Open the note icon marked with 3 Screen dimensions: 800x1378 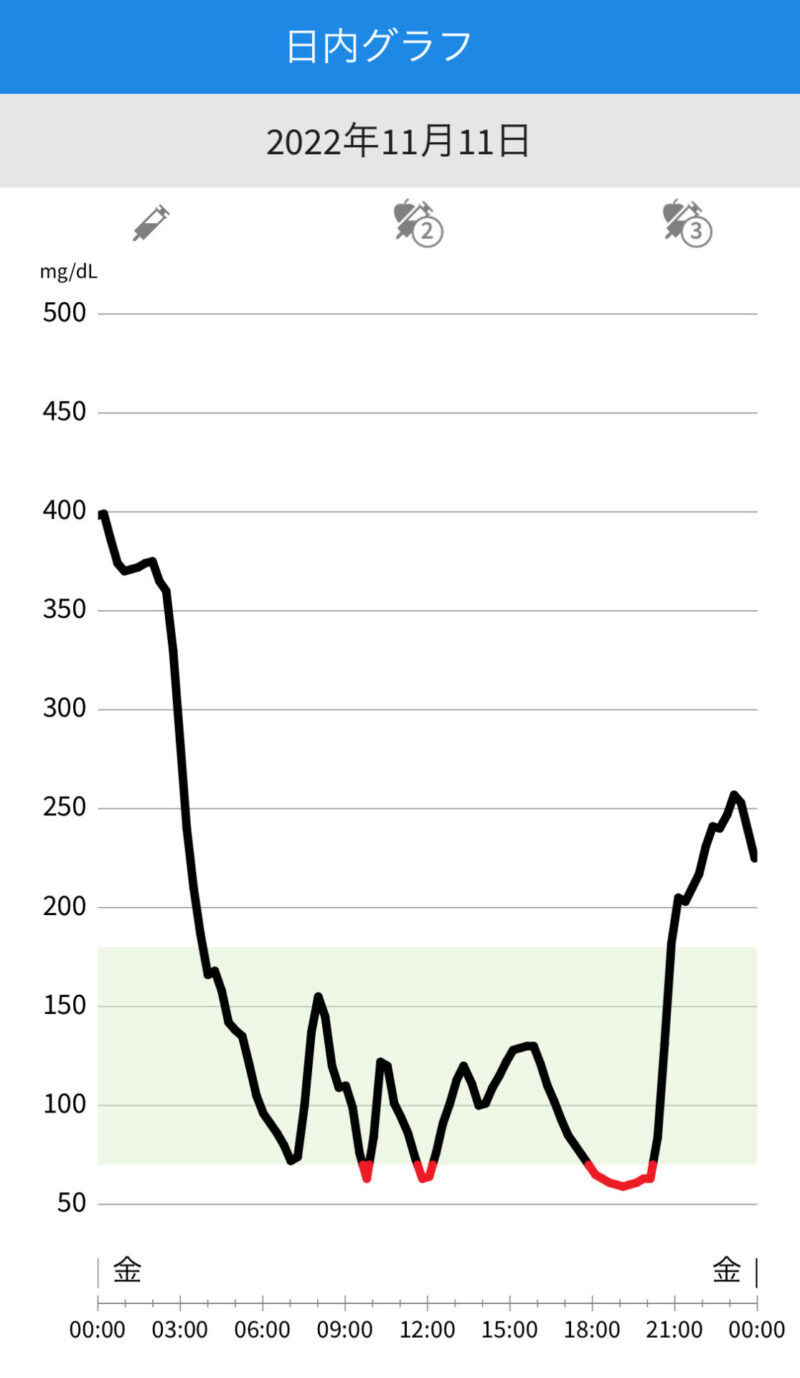point(687,222)
